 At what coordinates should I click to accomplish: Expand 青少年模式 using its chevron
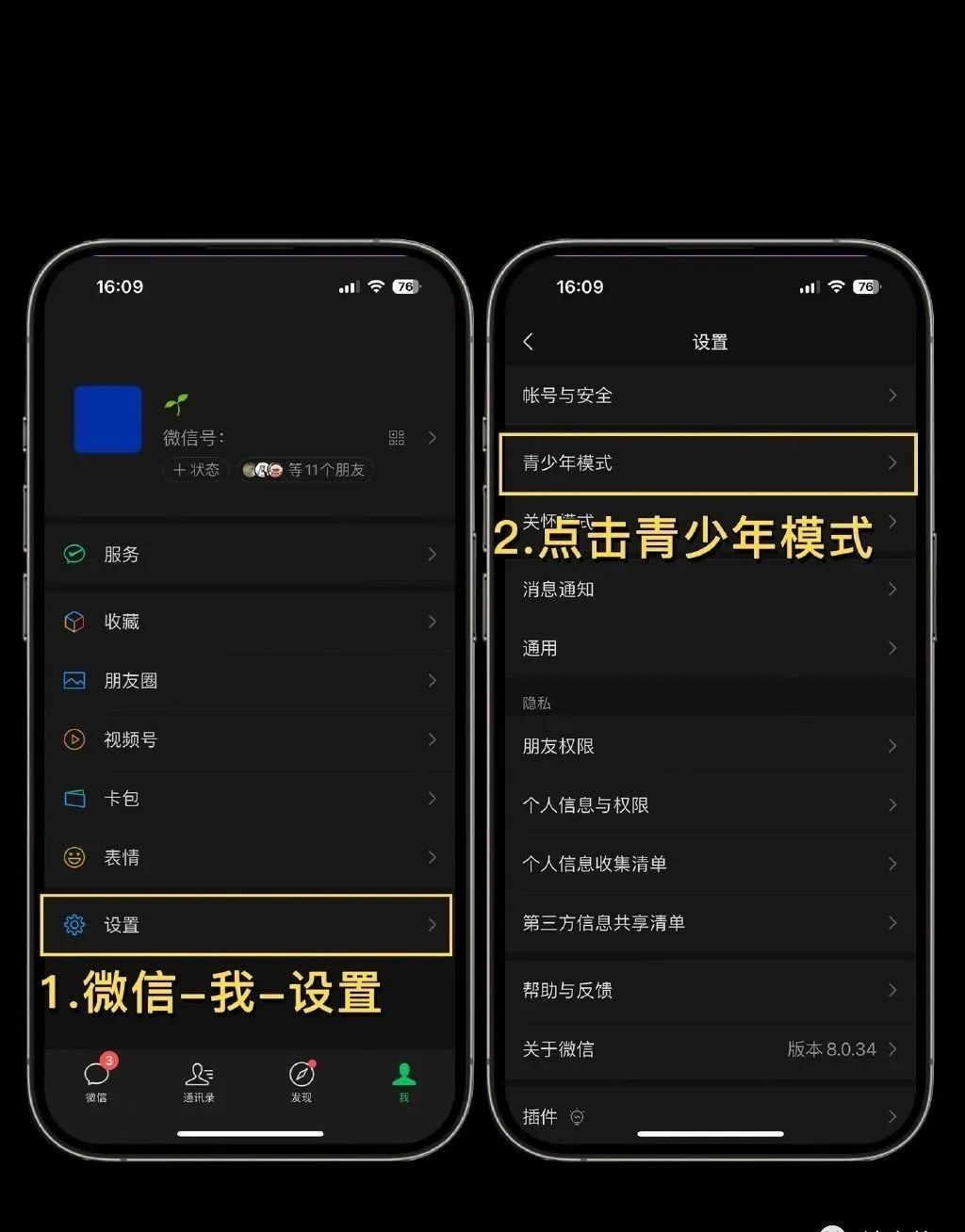coord(891,463)
